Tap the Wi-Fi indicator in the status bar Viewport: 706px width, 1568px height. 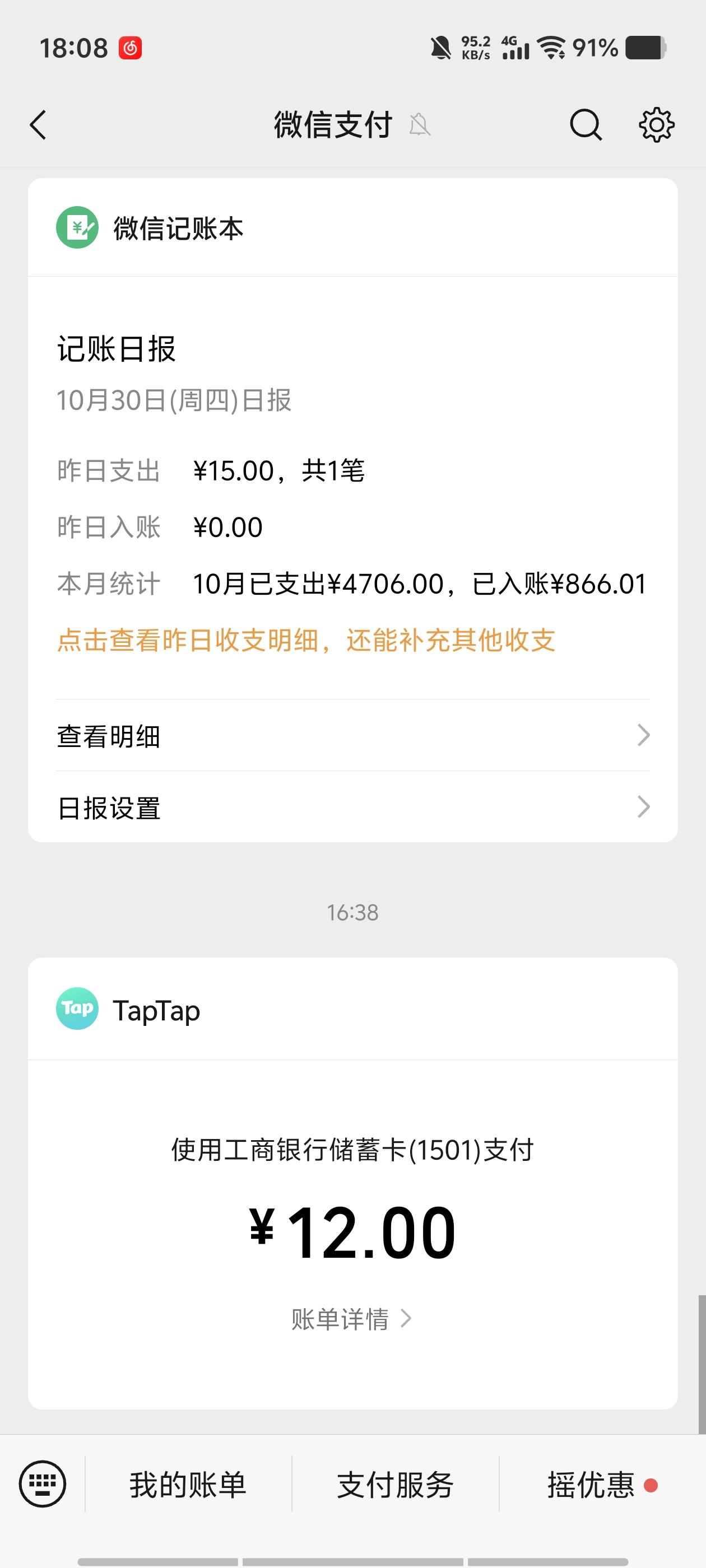click(551, 49)
